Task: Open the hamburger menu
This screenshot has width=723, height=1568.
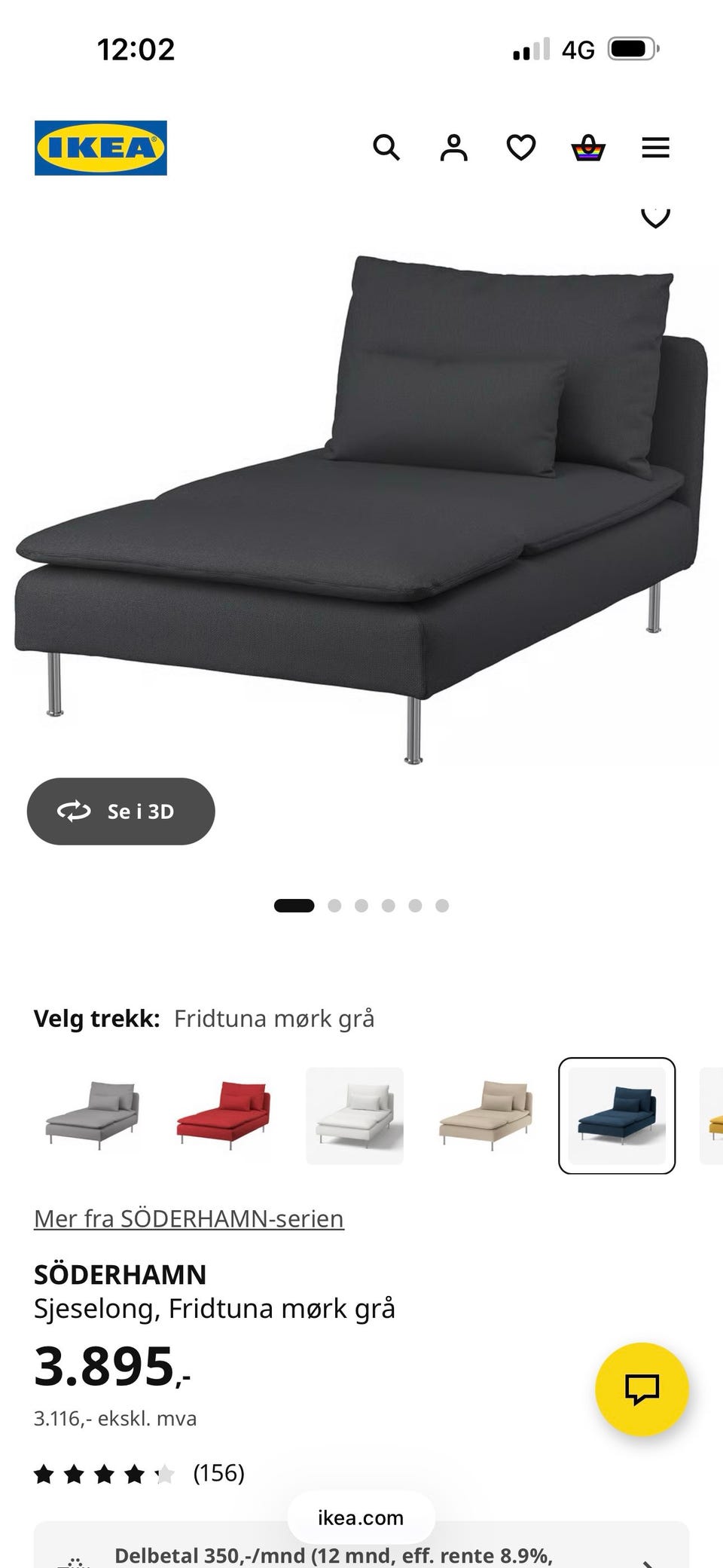Action: tap(655, 148)
